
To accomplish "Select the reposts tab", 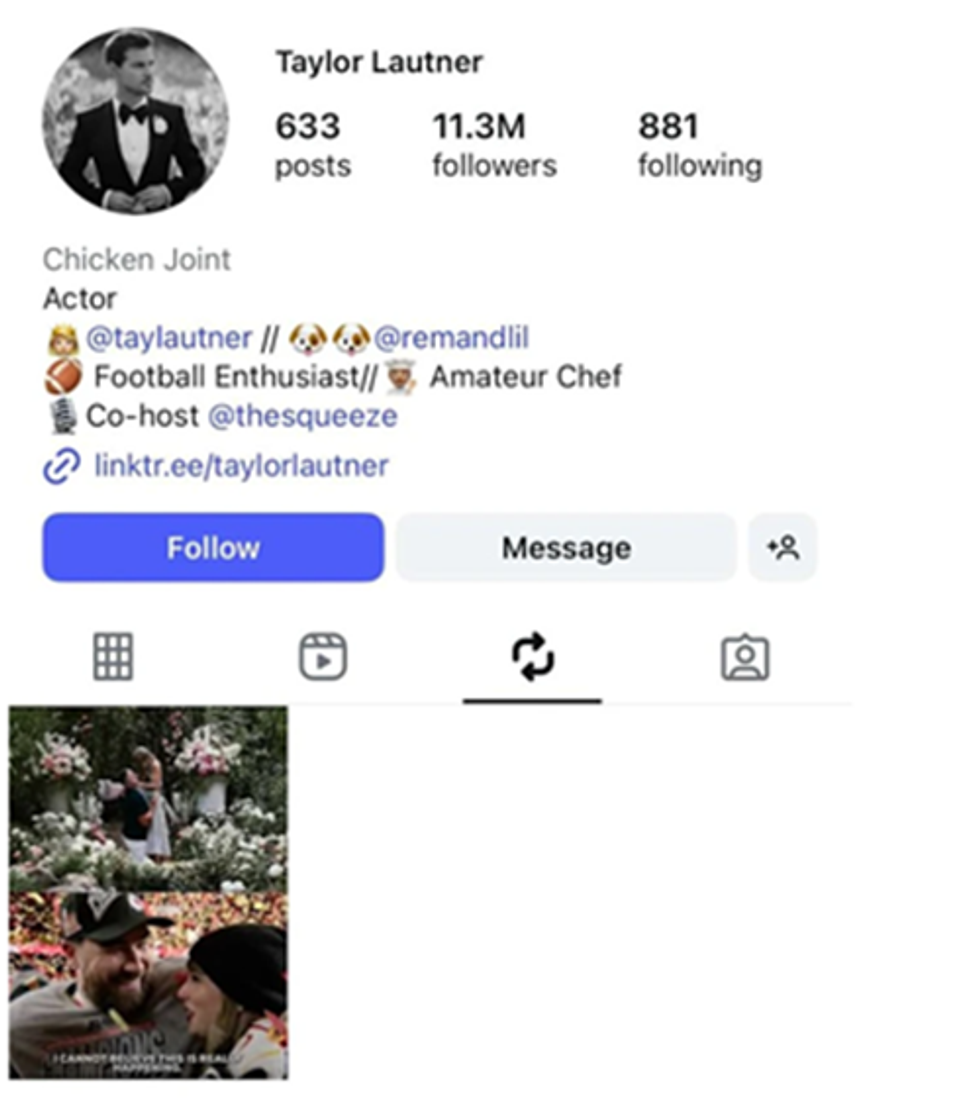I will [532, 658].
